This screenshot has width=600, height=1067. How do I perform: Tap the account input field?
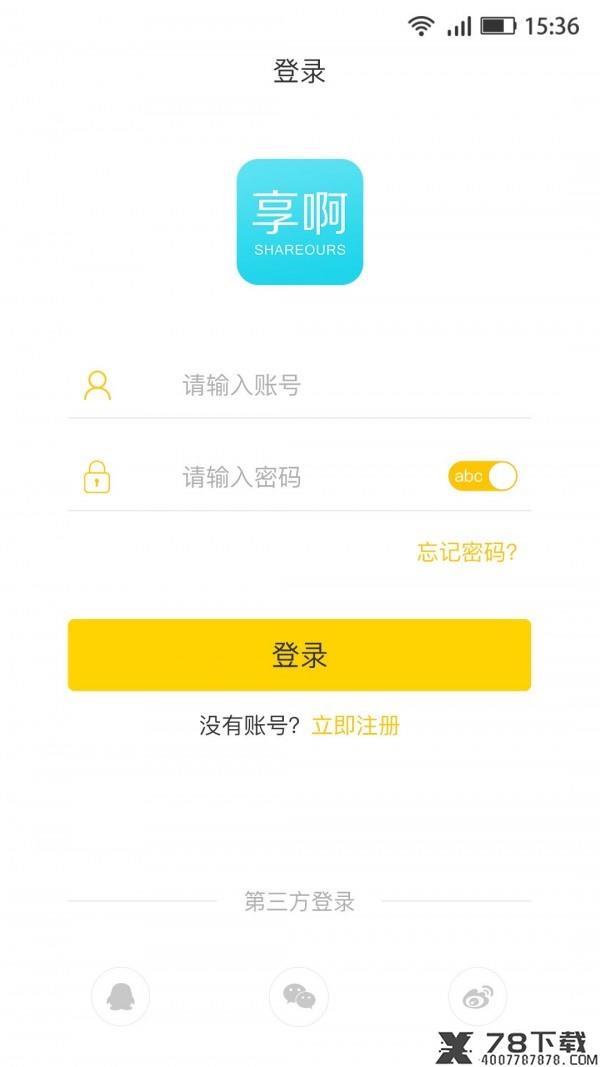(x=299, y=385)
